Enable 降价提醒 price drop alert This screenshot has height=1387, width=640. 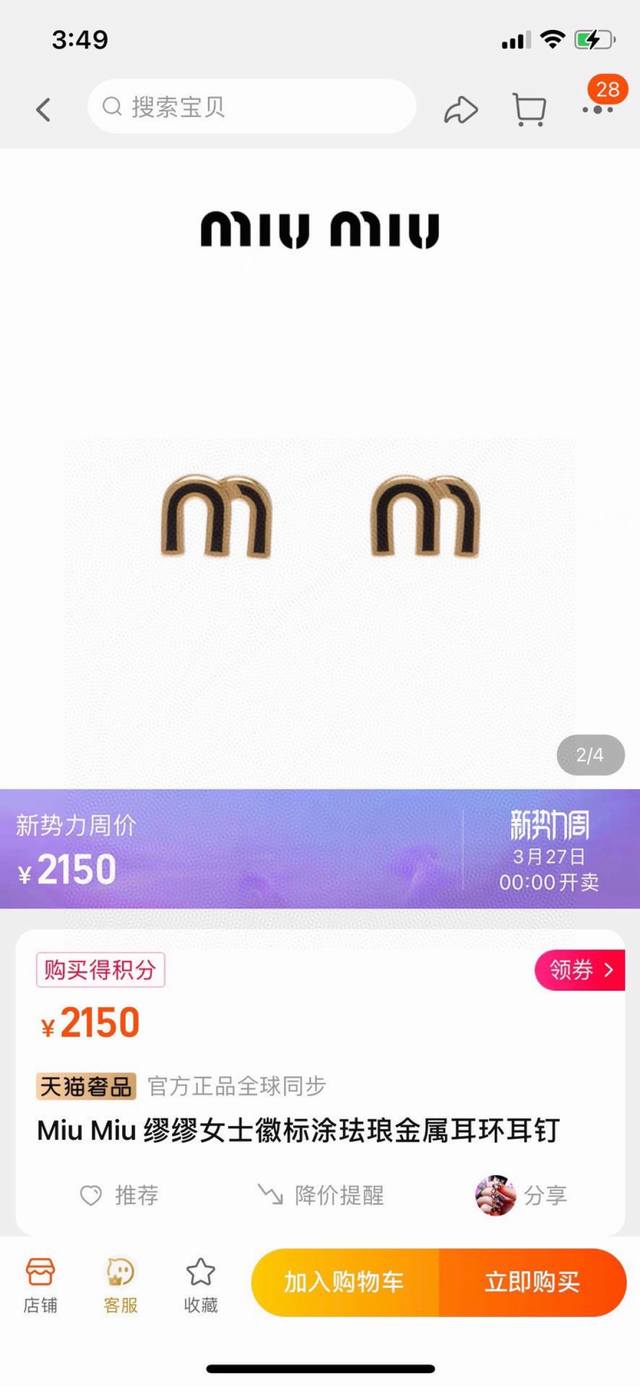321,1195
